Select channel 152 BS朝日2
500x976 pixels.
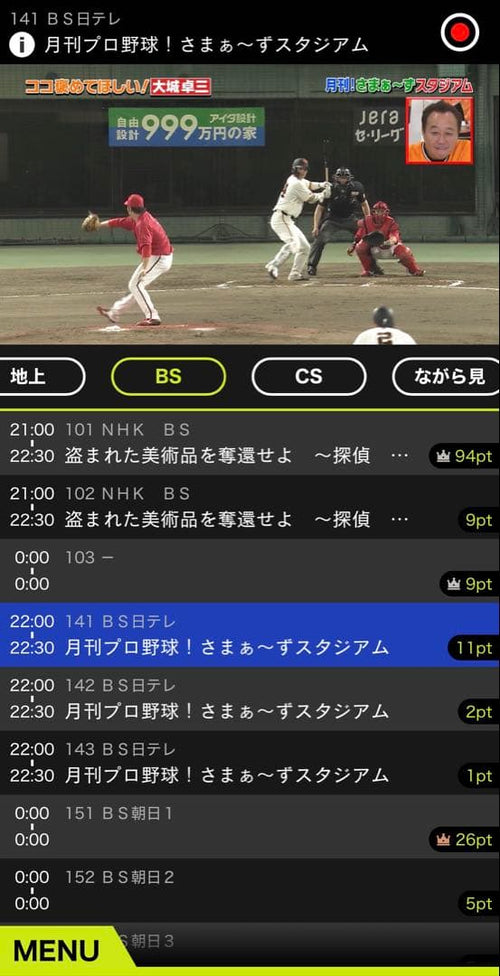pos(250,891)
